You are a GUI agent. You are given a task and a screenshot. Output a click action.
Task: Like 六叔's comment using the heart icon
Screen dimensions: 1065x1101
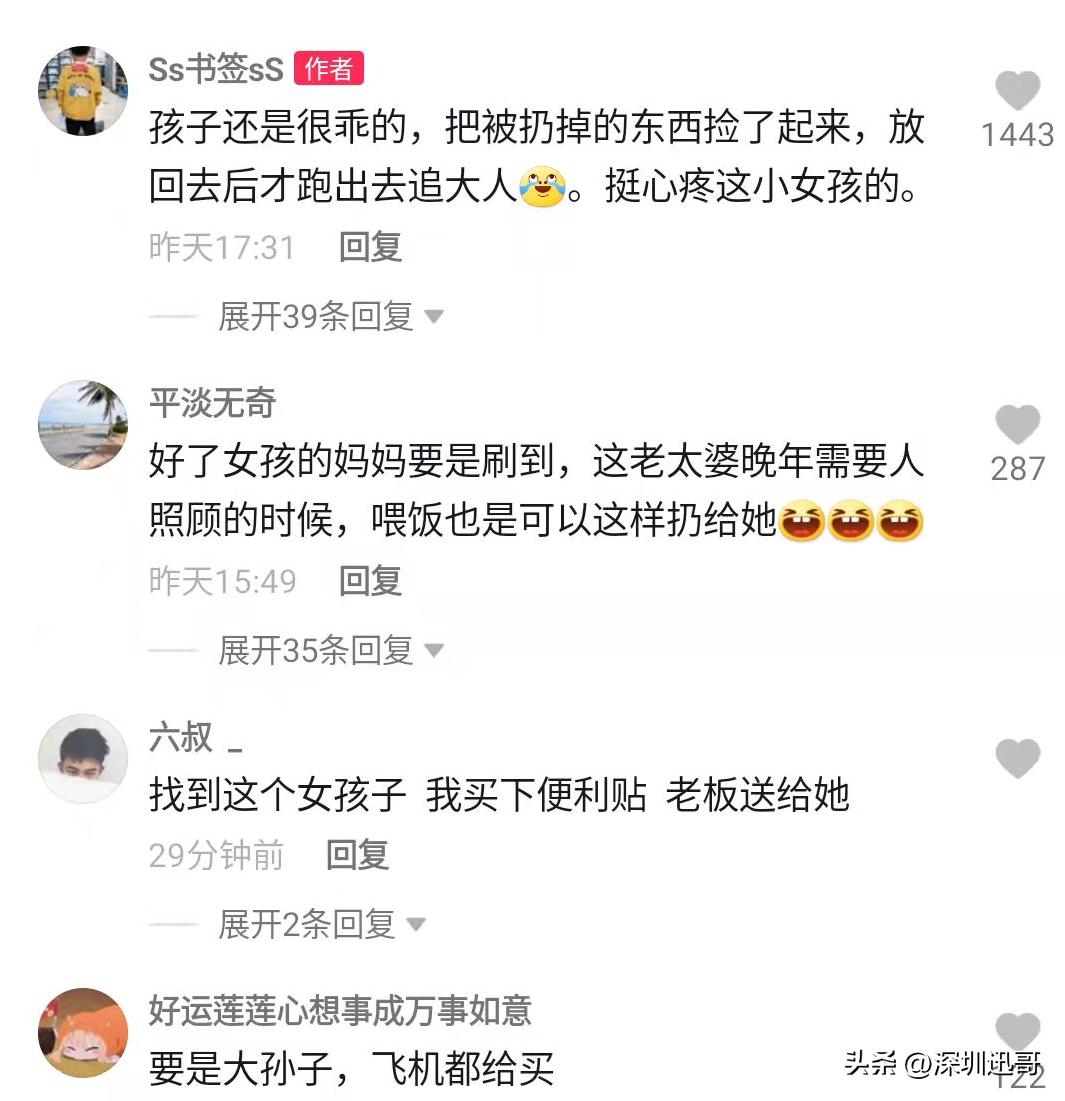pyautogui.click(x=1019, y=758)
